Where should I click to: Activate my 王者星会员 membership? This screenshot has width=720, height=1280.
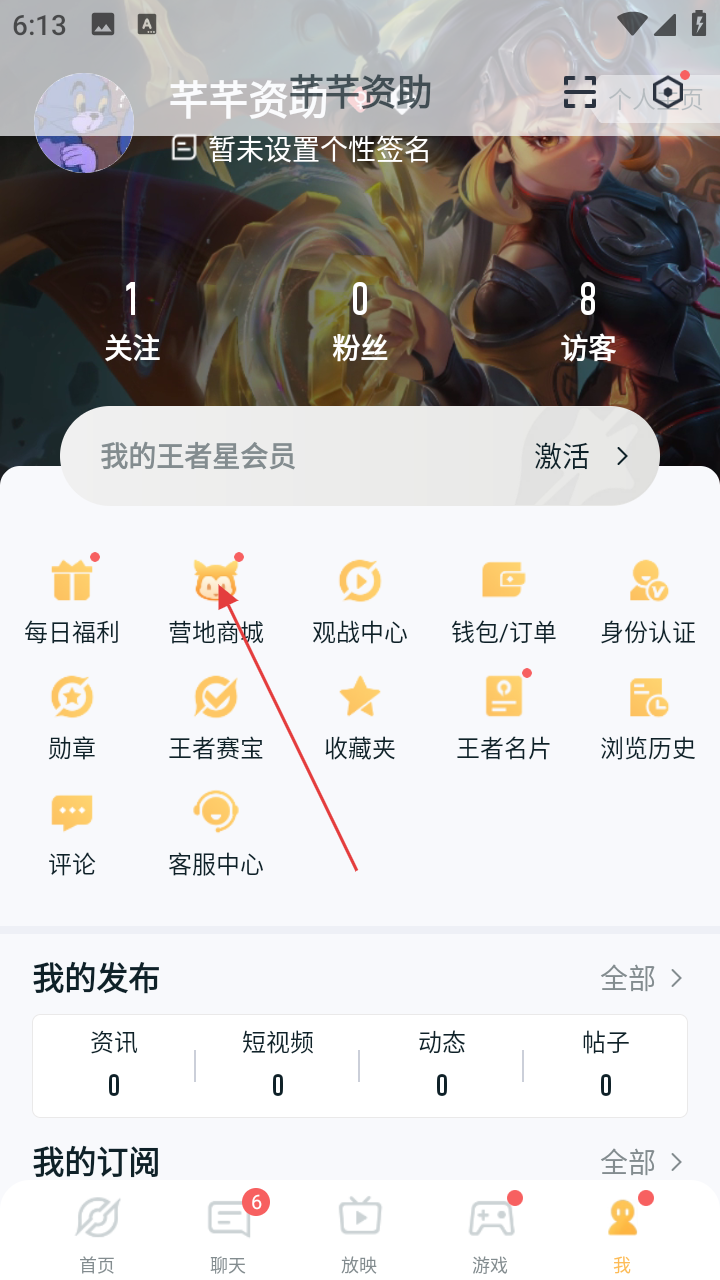(x=581, y=457)
